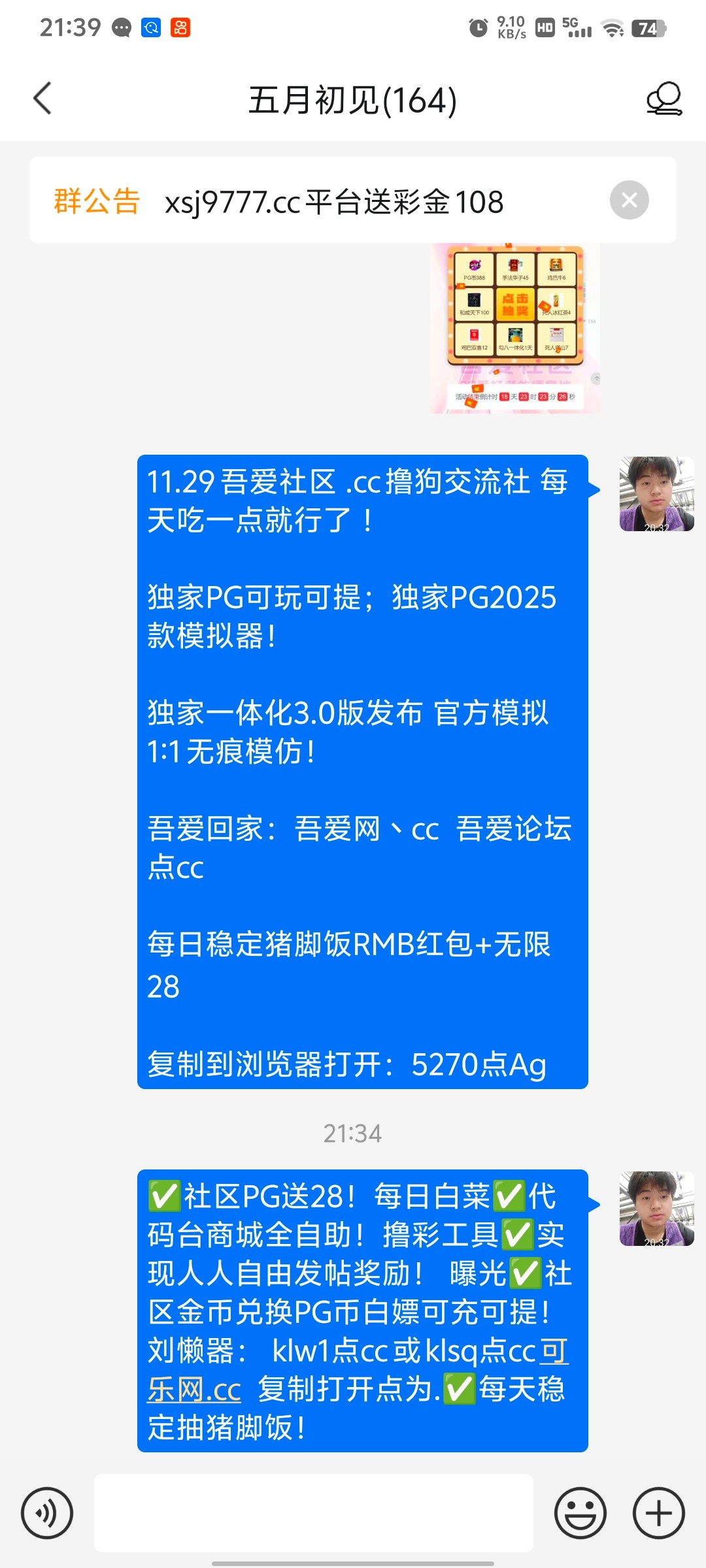The height and width of the screenshot is (1568, 706).
Task: Dismiss the 群公告 announcement banner
Action: 629,200
